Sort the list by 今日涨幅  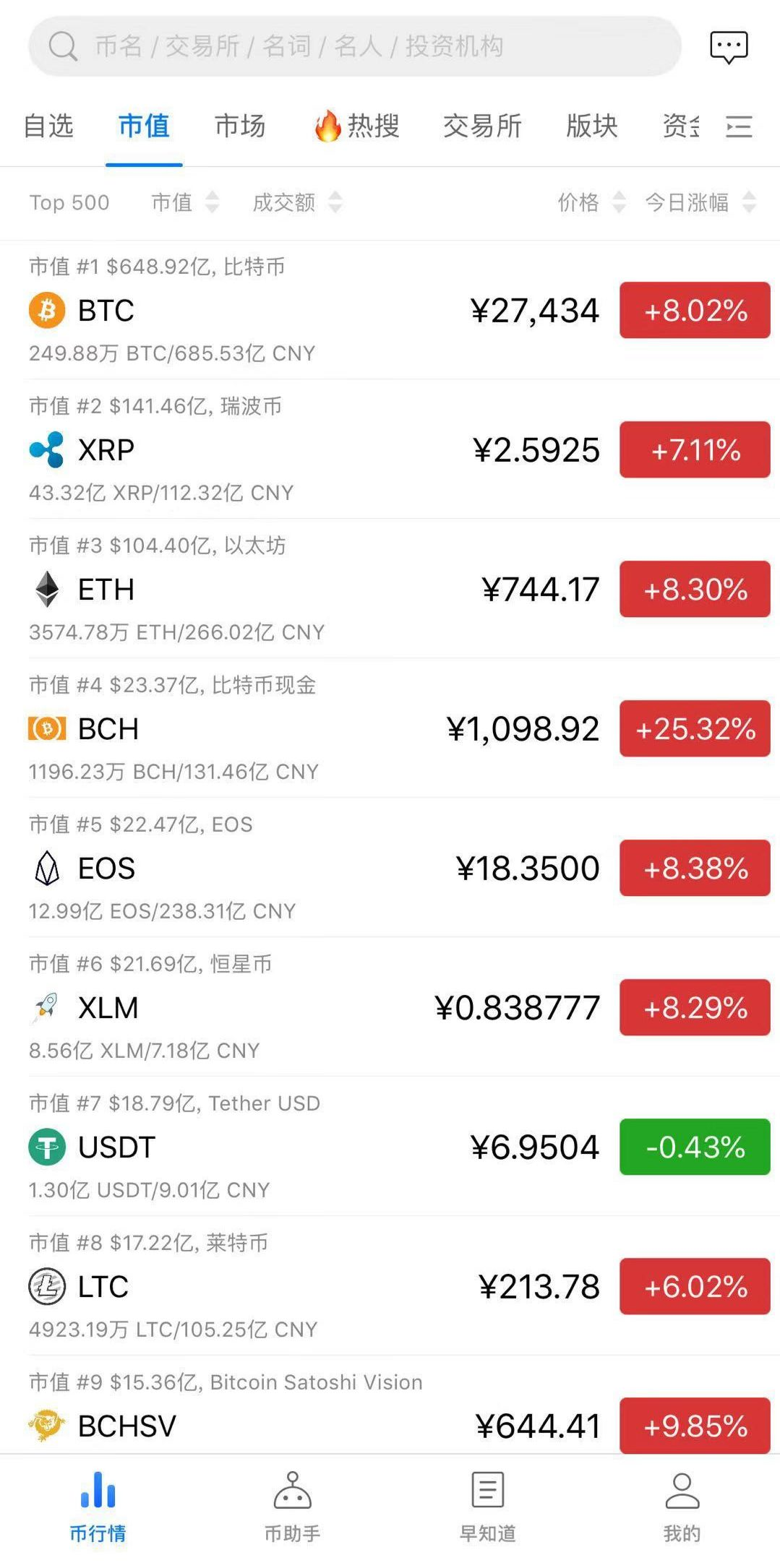pos(700,202)
